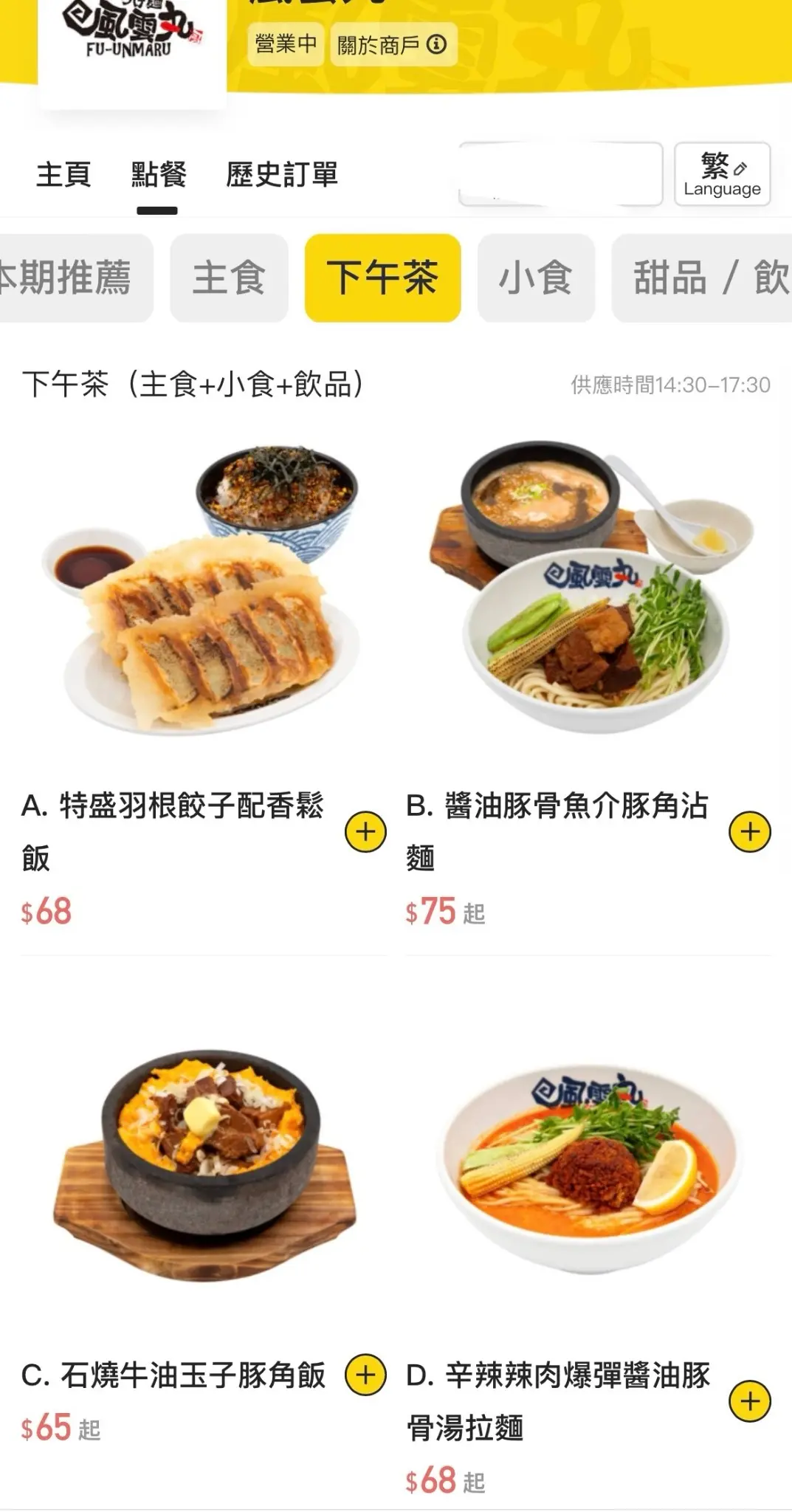Switch to the 主頁 tab
The image size is (792, 1512).
click(x=63, y=175)
